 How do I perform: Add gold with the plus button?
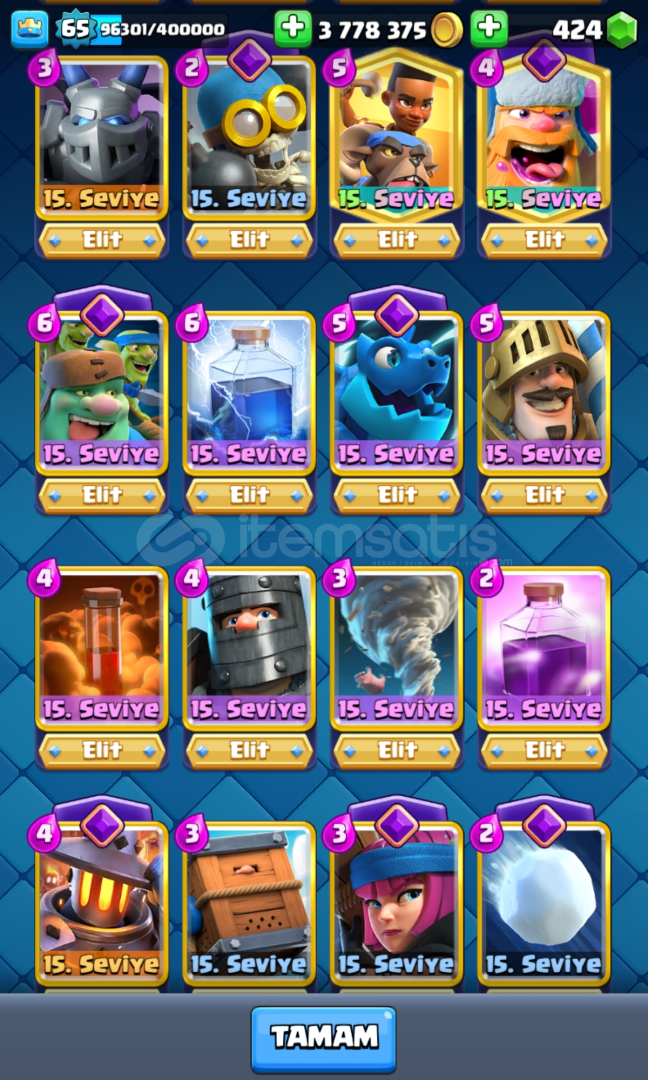tap(292, 29)
